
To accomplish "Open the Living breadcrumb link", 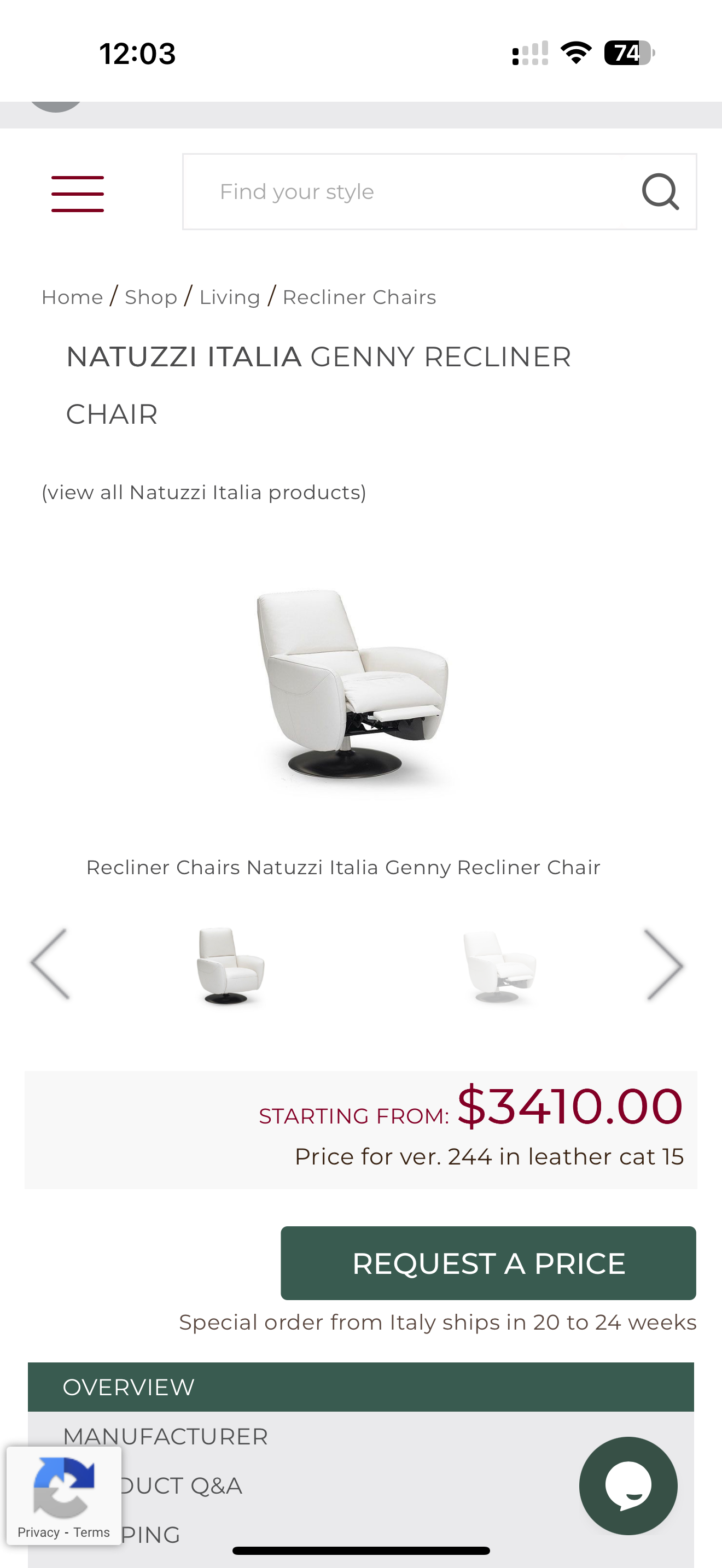I will click(230, 297).
